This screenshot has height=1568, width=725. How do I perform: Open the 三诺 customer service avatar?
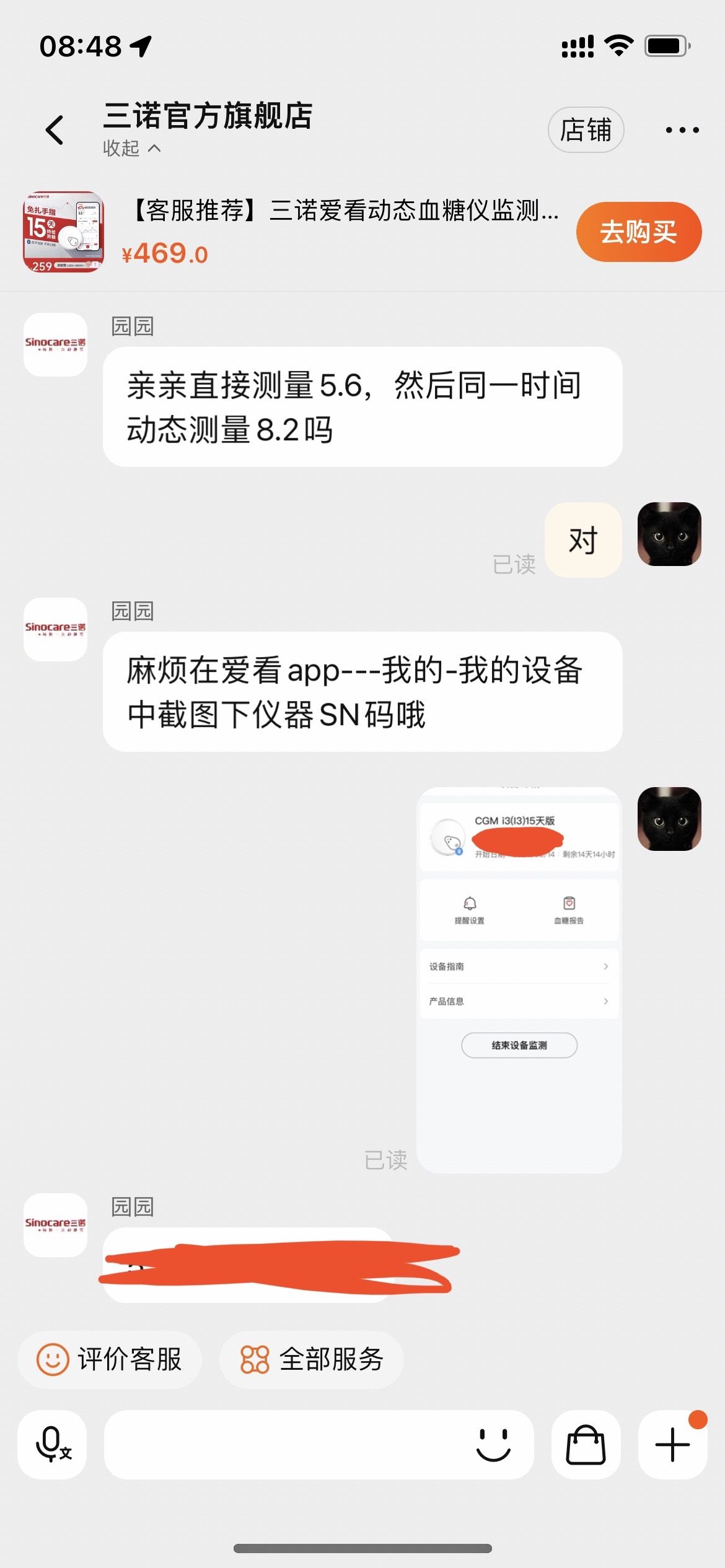click(x=55, y=344)
